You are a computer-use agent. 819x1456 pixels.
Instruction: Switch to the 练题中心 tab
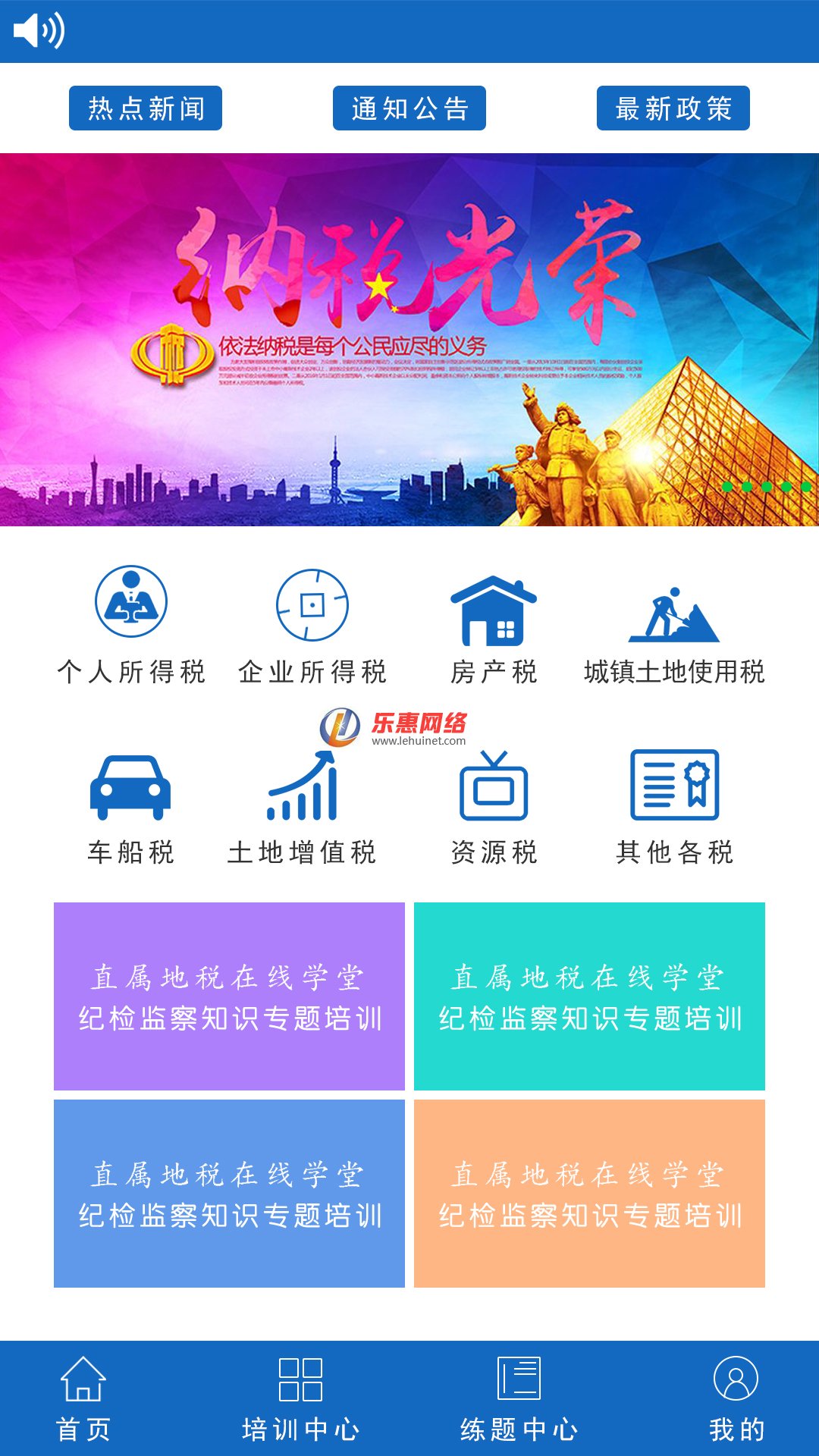pos(519,1399)
